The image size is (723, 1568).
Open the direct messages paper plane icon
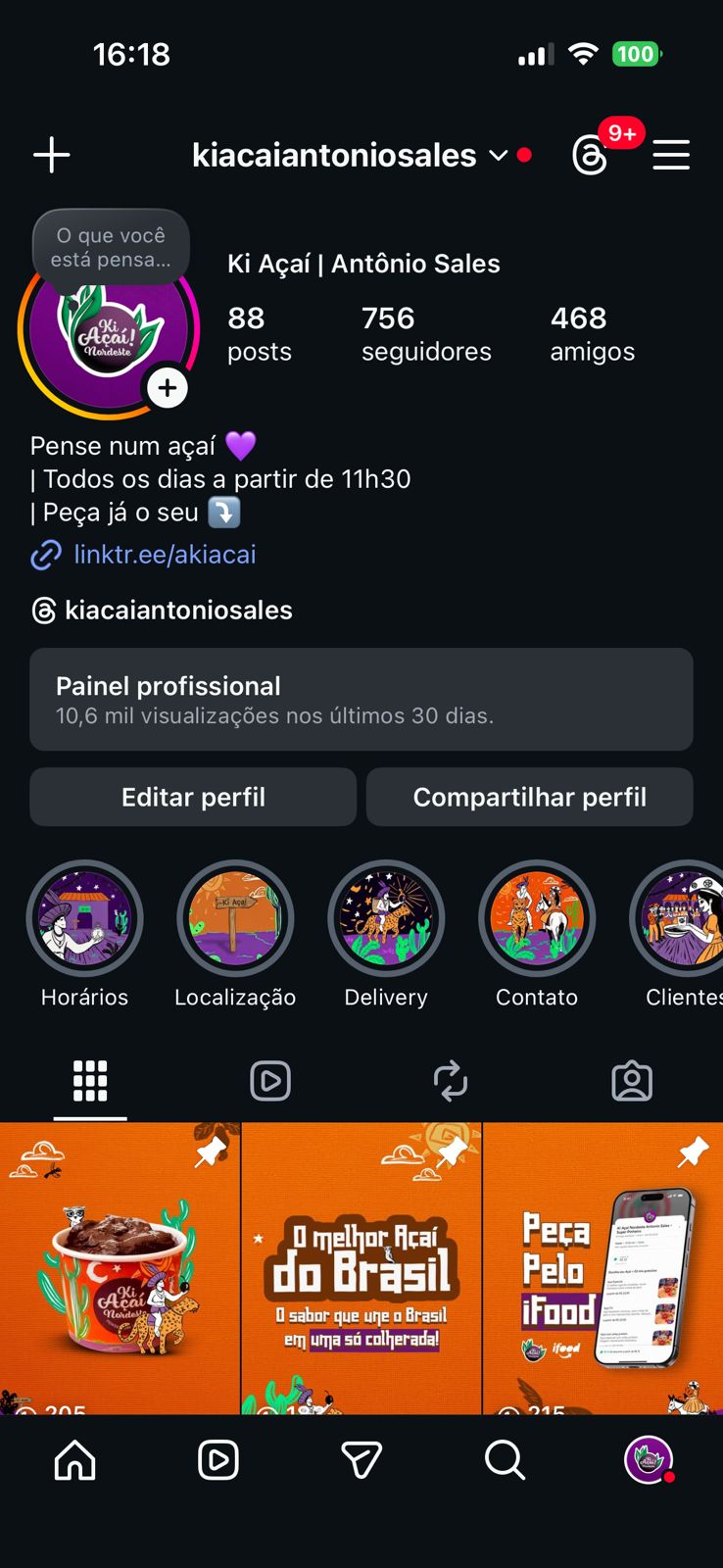pos(361,1459)
